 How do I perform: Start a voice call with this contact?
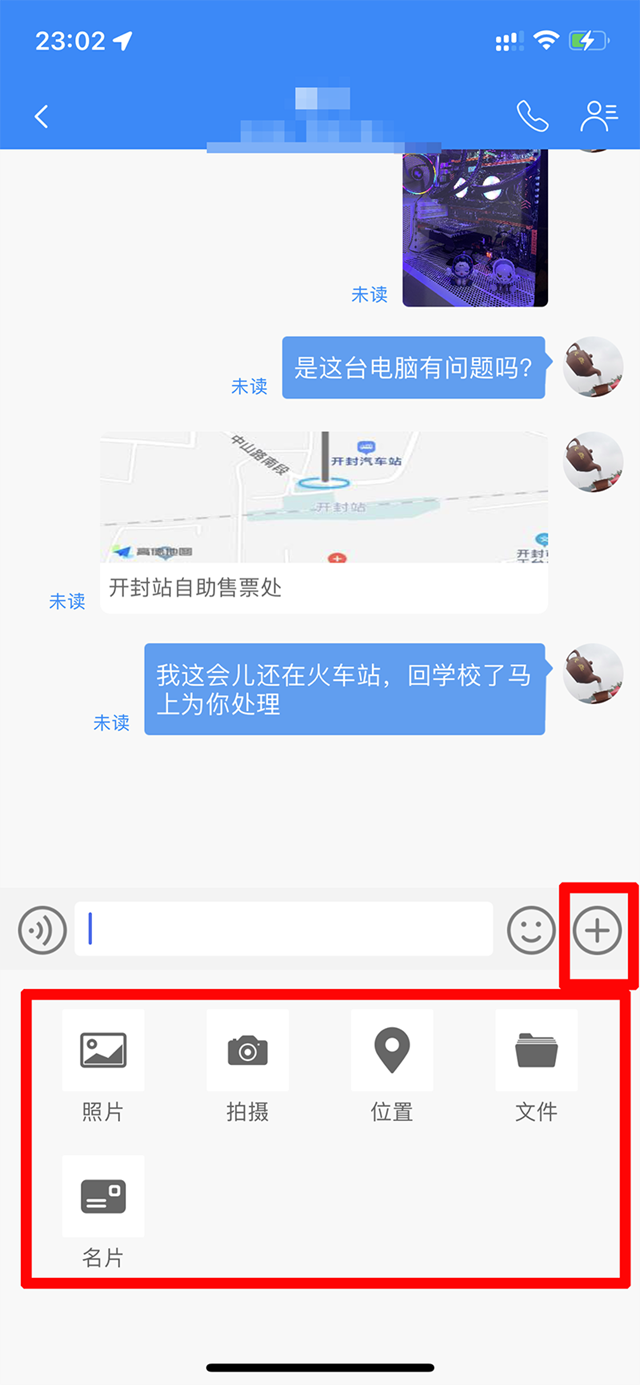pyautogui.click(x=532, y=117)
